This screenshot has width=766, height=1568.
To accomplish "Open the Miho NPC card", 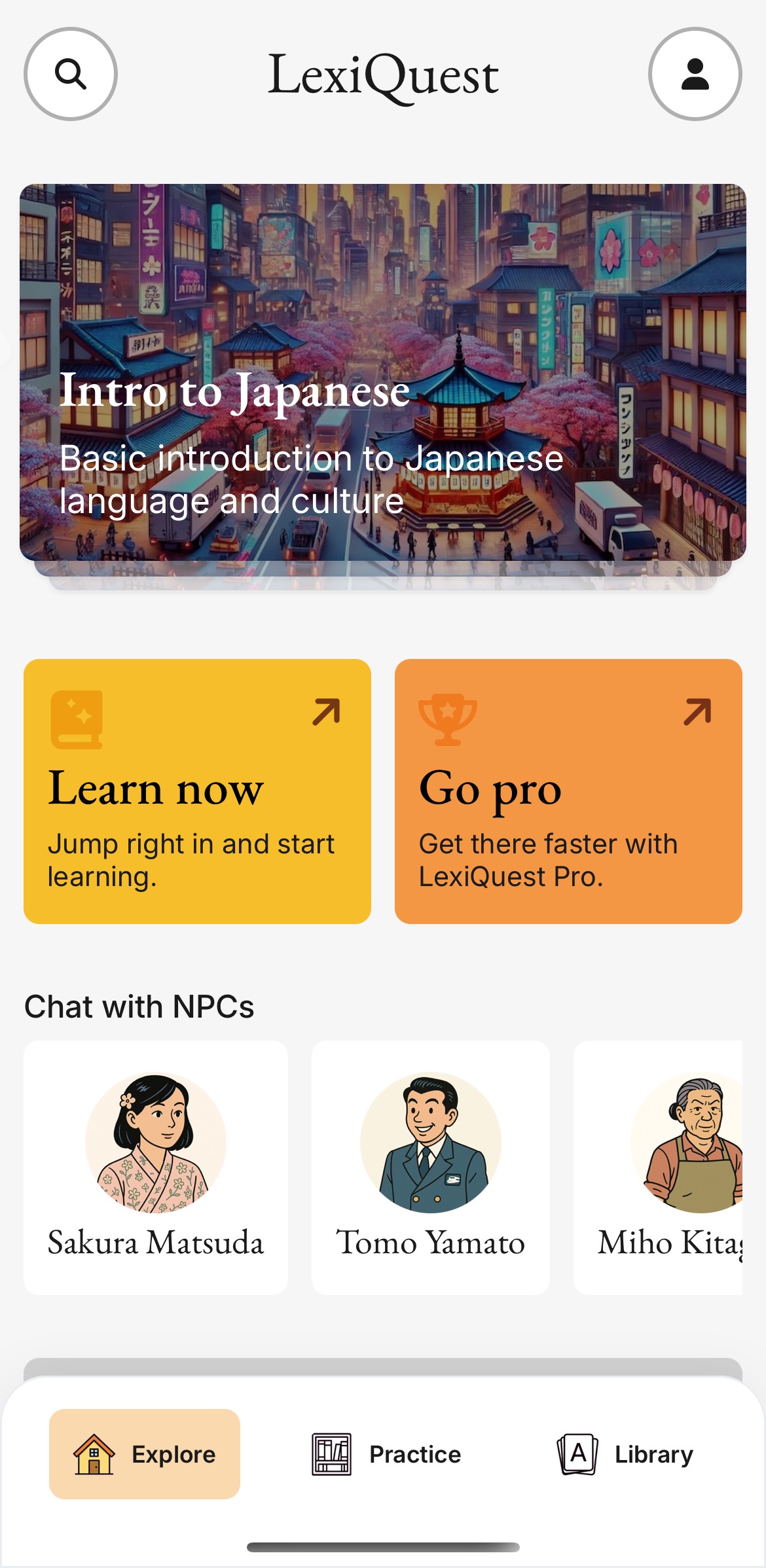I will tap(658, 1167).
